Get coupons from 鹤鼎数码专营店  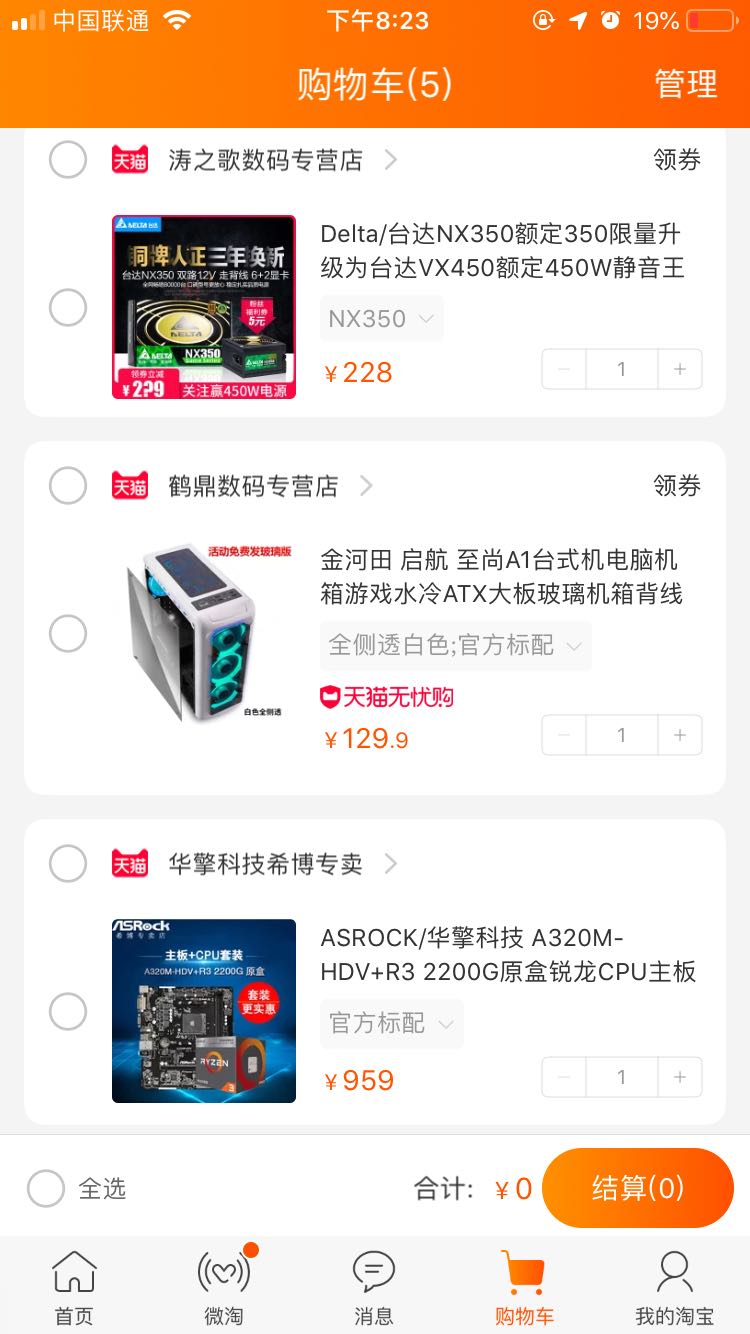(677, 486)
